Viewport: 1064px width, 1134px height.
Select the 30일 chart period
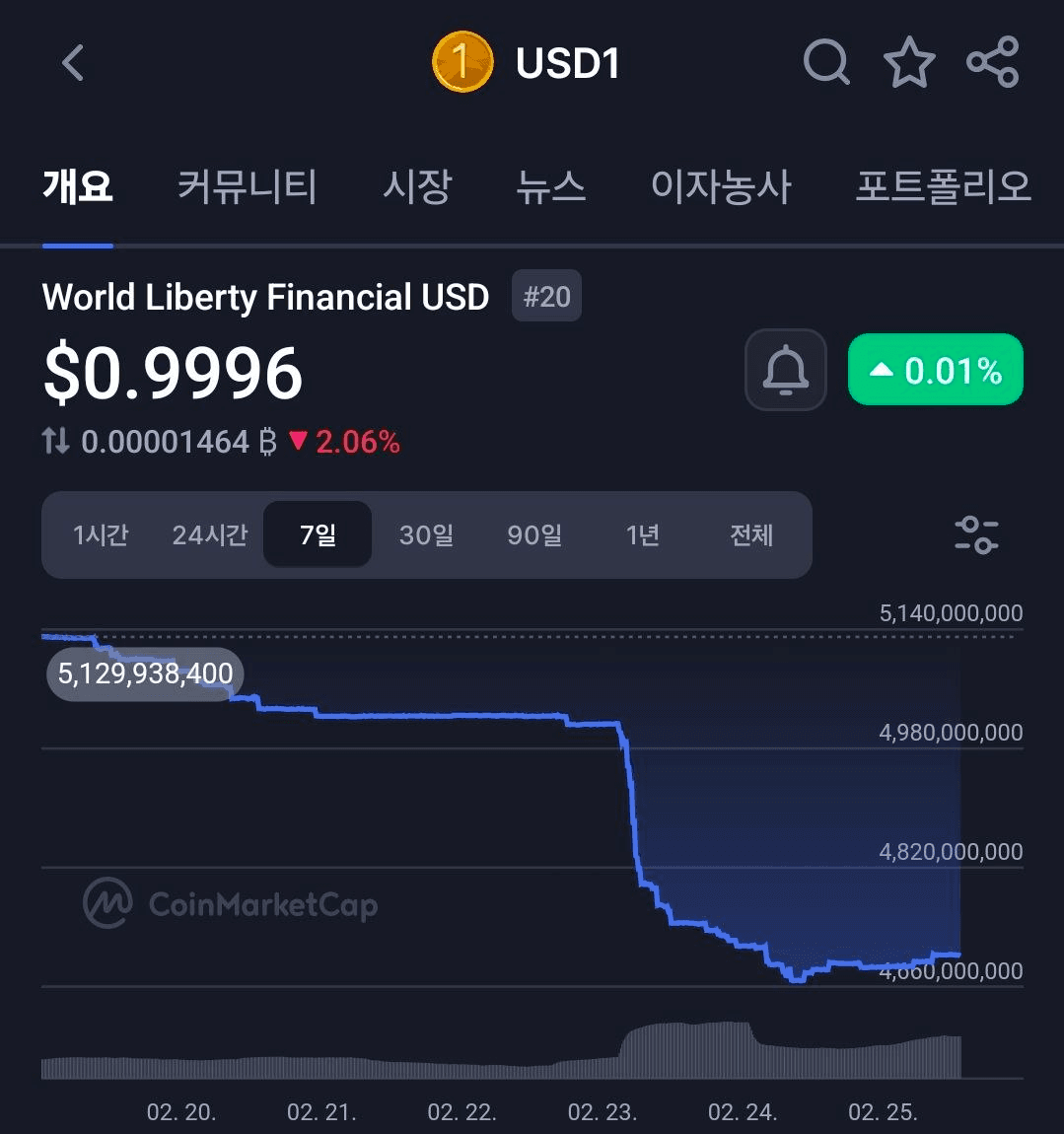(426, 534)
